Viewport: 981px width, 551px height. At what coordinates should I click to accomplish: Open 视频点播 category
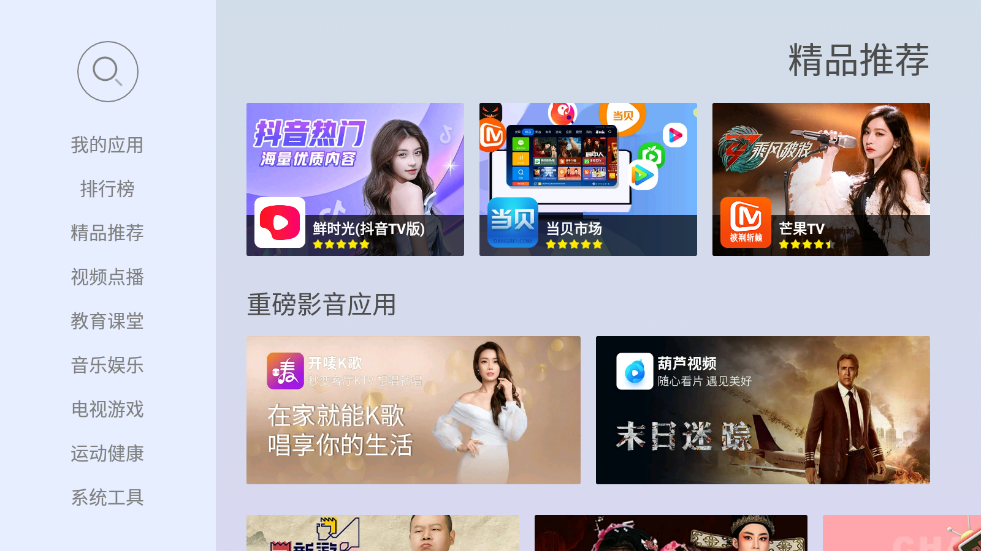(x=107, y=277)
